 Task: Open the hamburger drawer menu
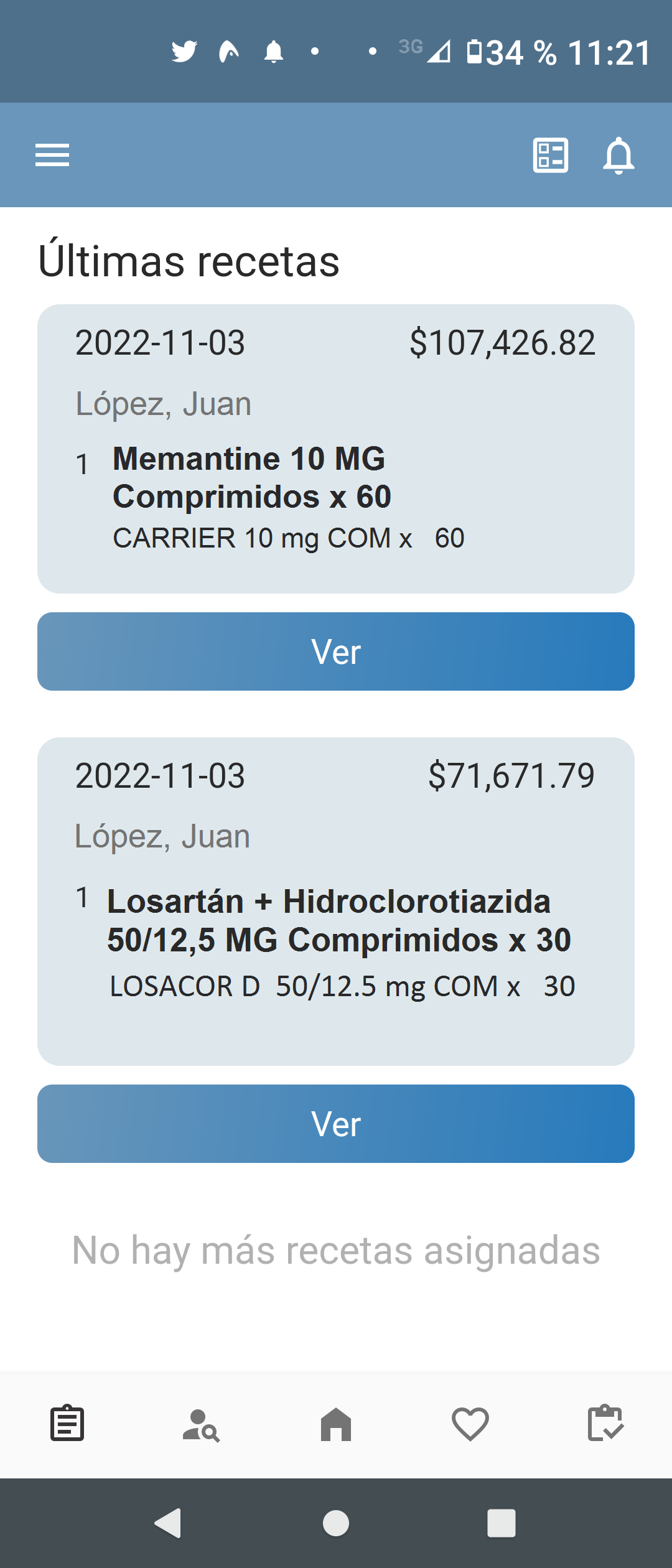click(x=52, y=155)
